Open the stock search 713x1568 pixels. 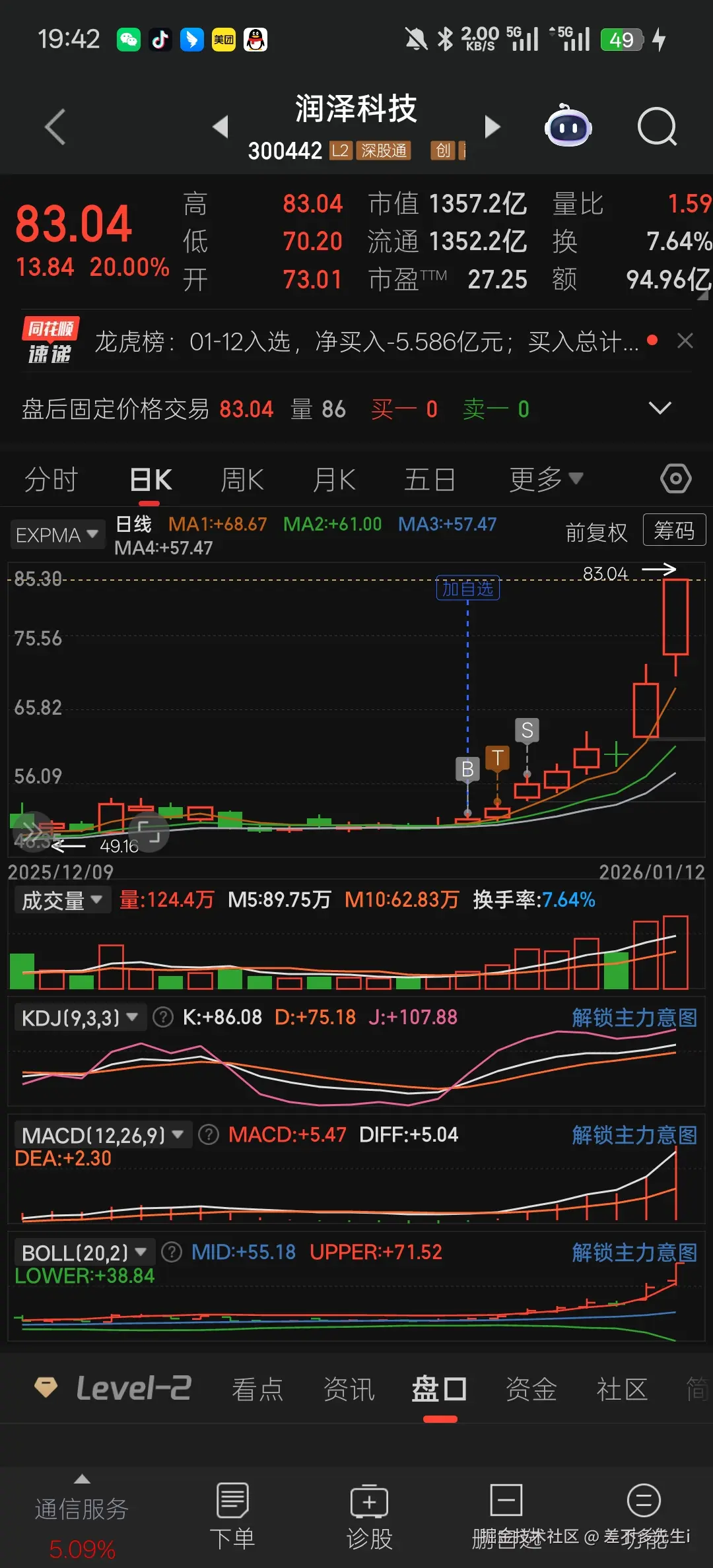(657, 127)
